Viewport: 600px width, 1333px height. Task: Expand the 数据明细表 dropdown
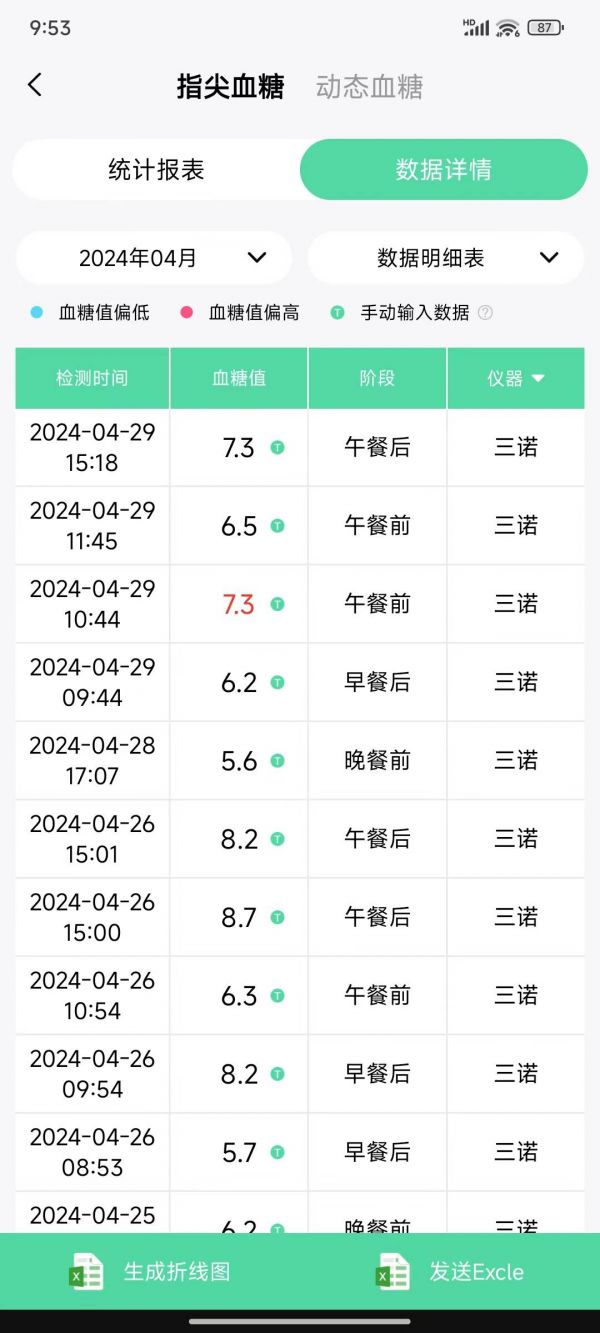(446, 258)
